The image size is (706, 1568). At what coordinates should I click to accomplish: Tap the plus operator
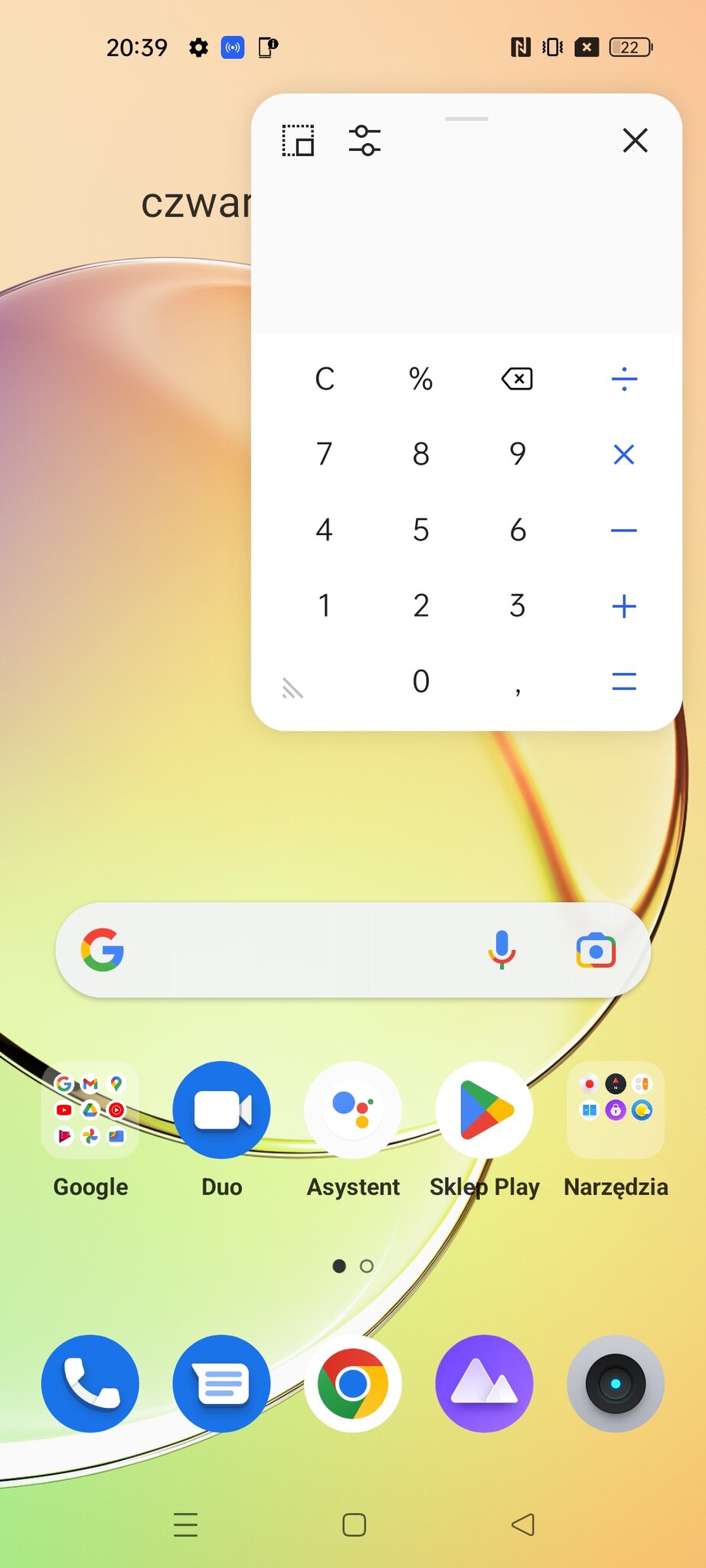[x=624, y=606]
